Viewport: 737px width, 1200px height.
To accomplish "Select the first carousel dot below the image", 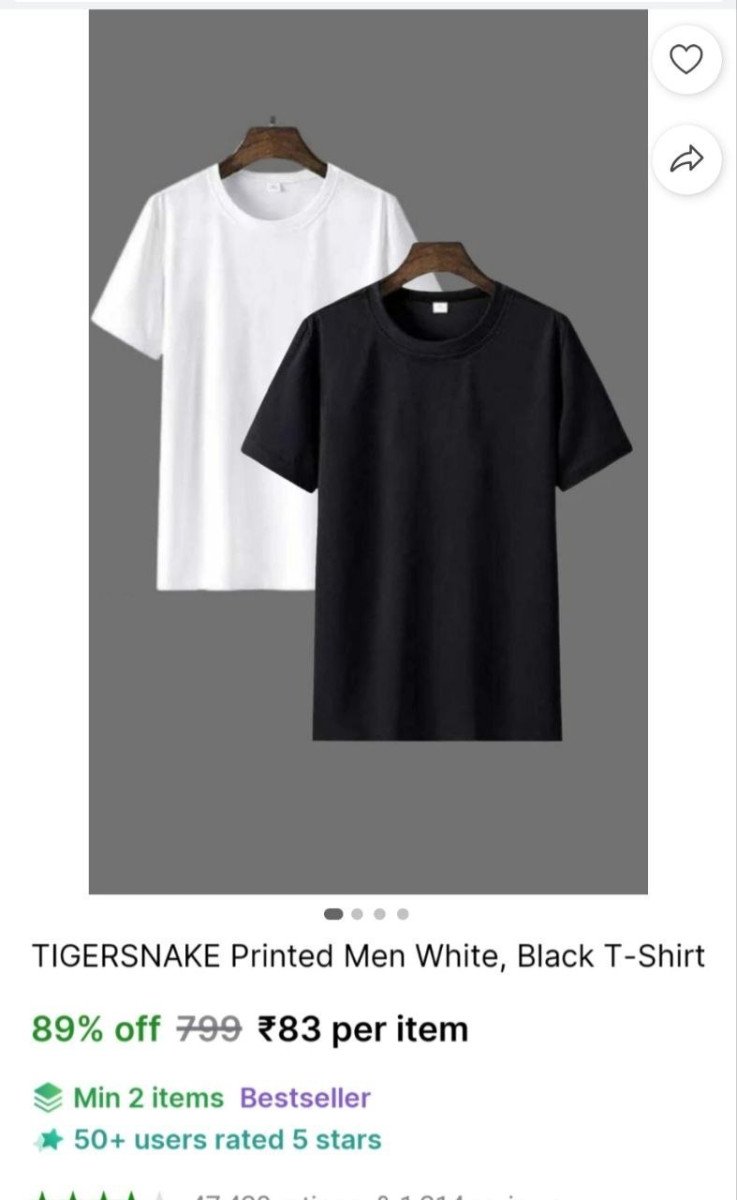I will tap(331, 912).
